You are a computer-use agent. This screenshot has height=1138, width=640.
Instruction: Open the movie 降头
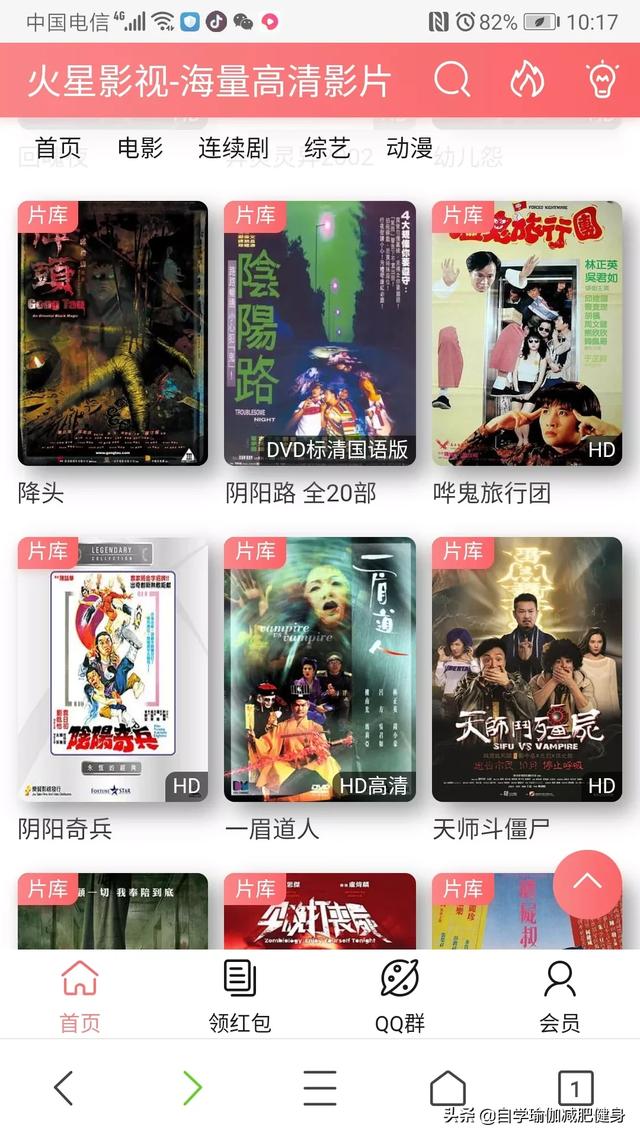tap(113, 333)
